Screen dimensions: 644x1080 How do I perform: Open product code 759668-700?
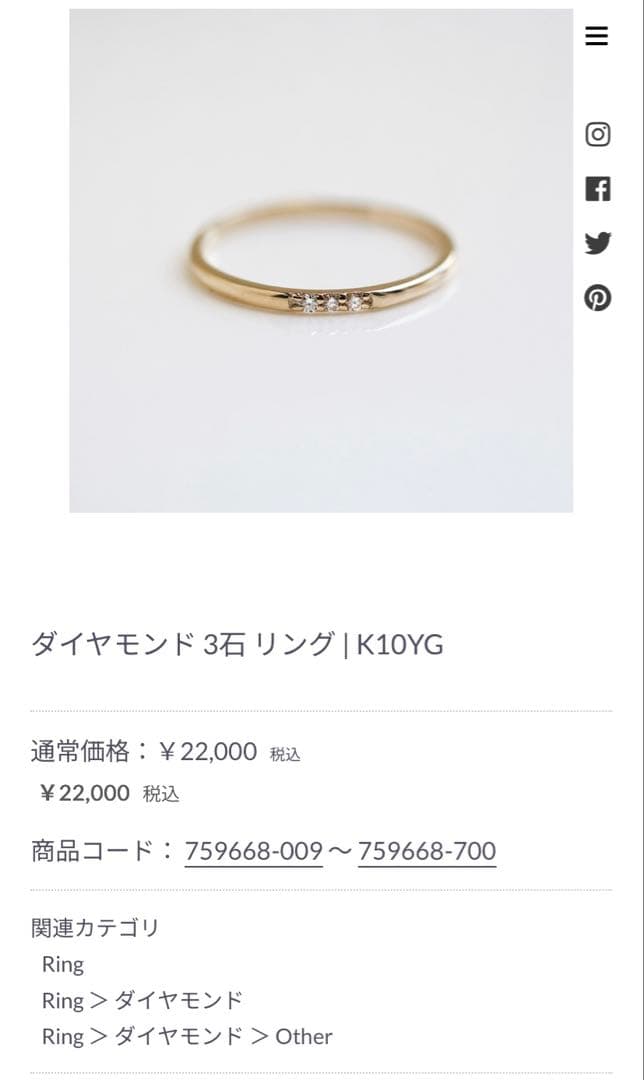[427, 851]
